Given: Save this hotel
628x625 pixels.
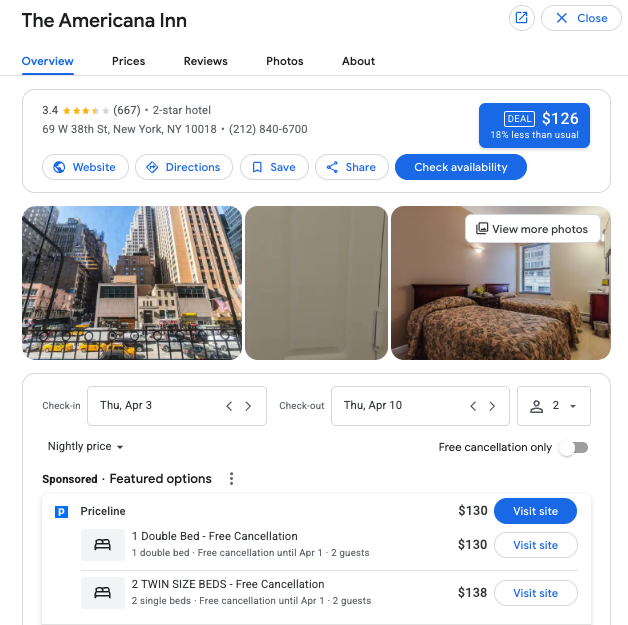Looking at the screenshot, I should 274,167.
